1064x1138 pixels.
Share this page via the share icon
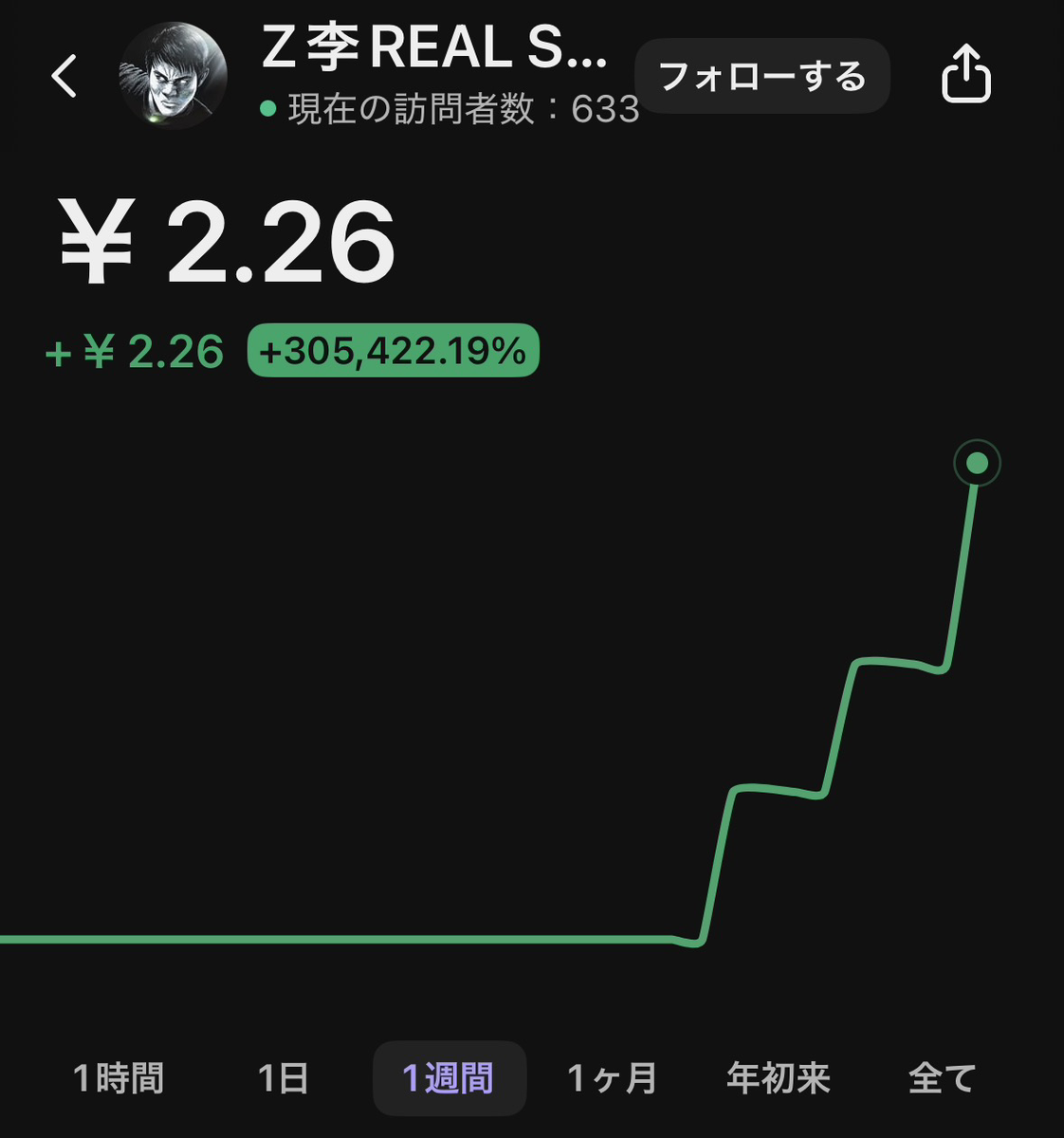click(965, 74)
